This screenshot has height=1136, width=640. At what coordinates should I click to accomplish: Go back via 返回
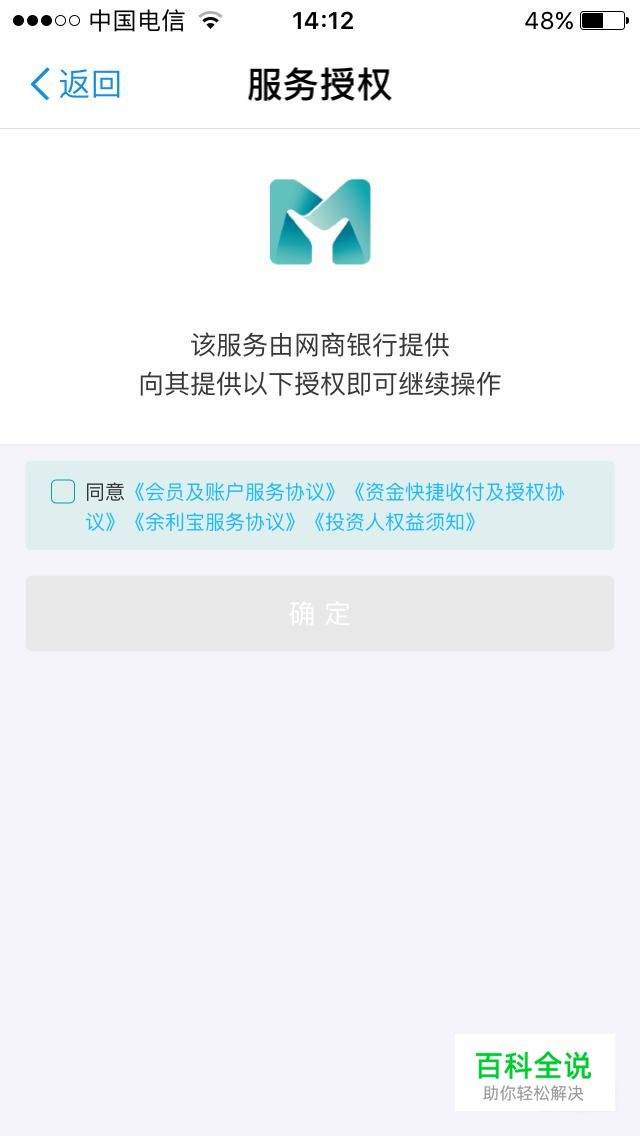click(75, 84)
